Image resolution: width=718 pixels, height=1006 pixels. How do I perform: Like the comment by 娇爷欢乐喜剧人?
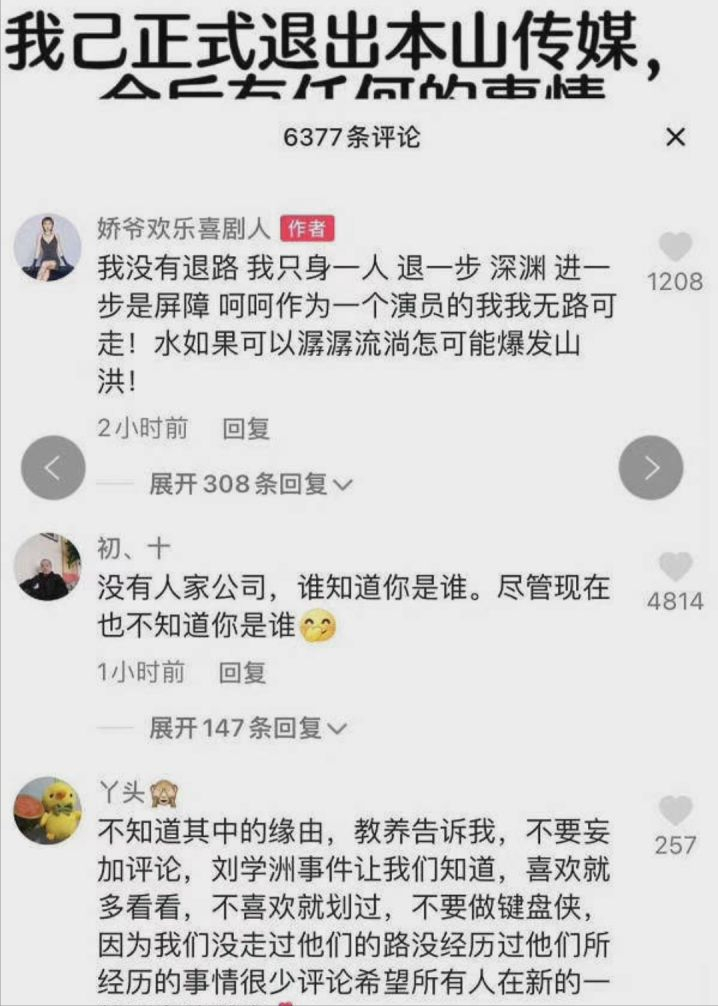point(676,248)
